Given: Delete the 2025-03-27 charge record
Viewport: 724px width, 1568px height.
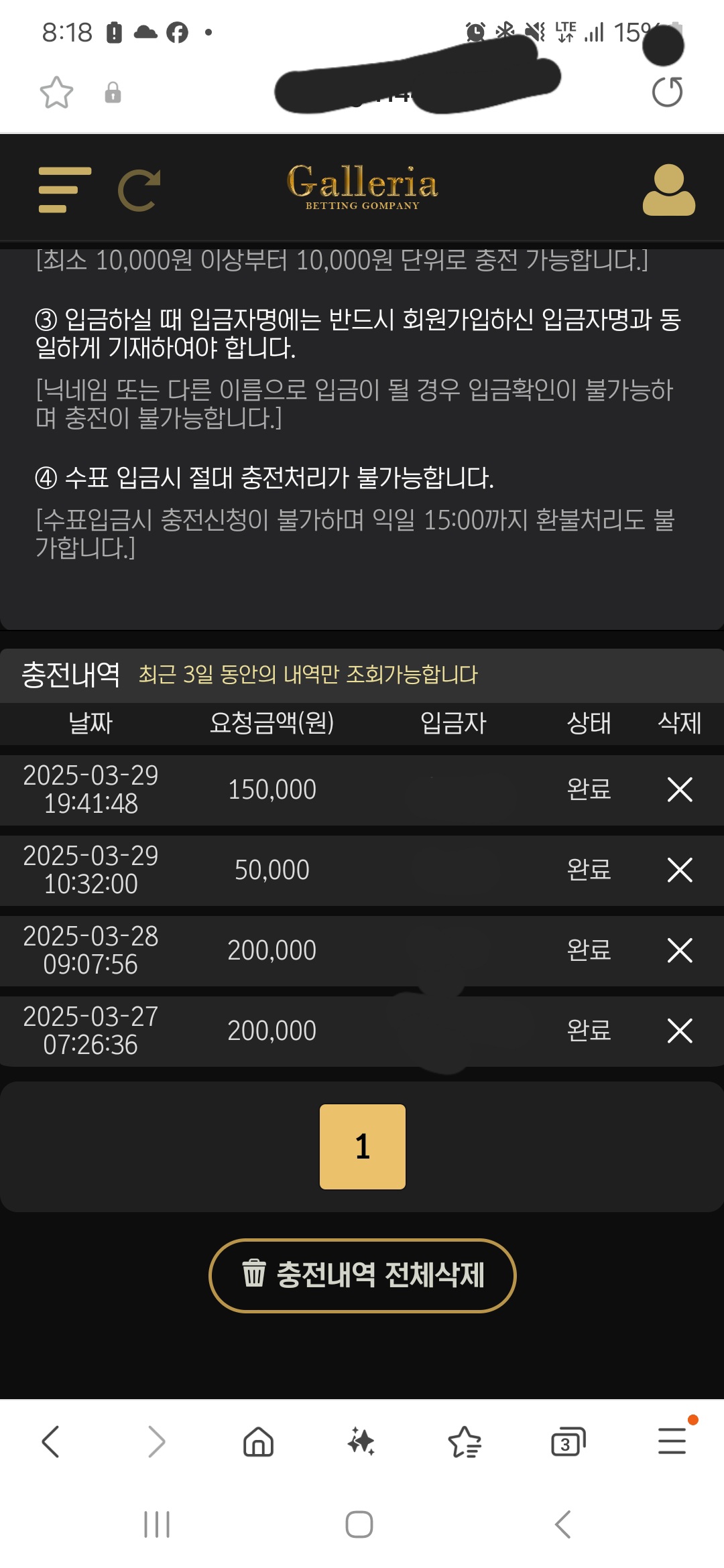Looking at the screenshot, I should coord(679,1031).
